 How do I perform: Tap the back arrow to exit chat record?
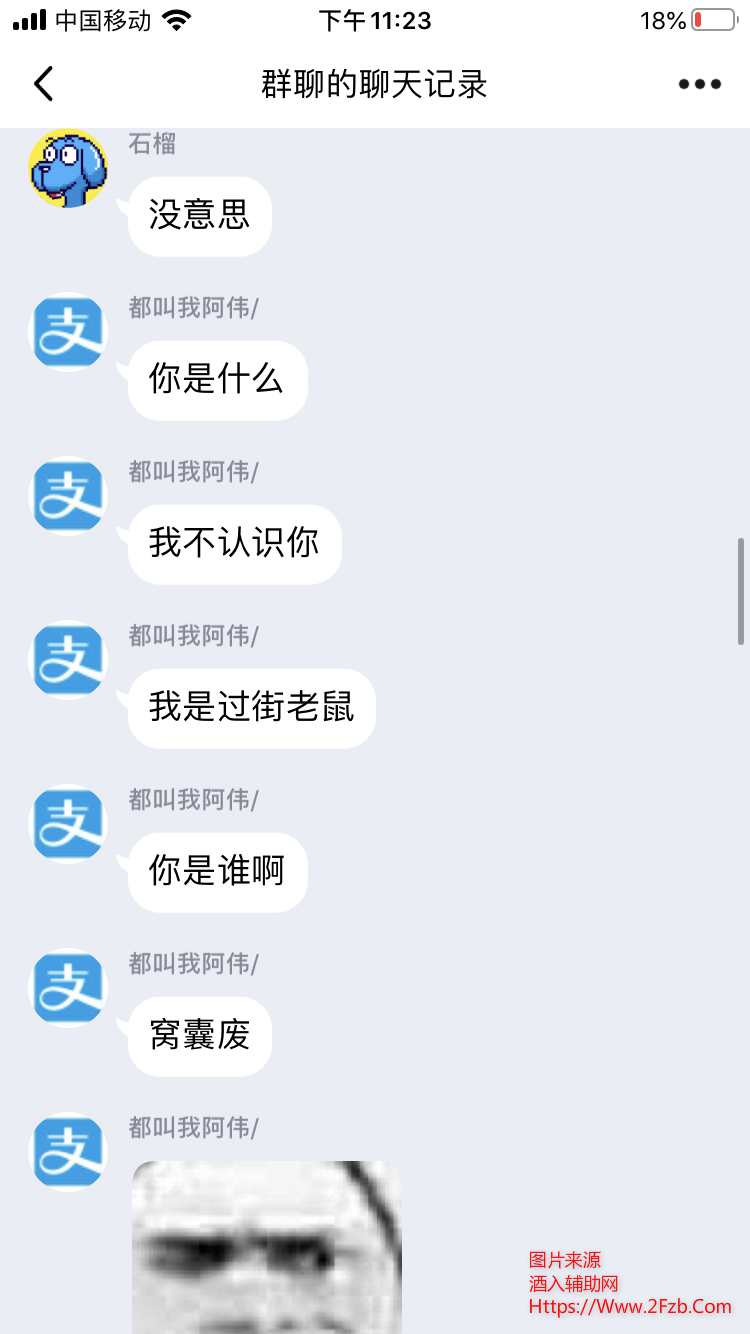pos(42,84)
